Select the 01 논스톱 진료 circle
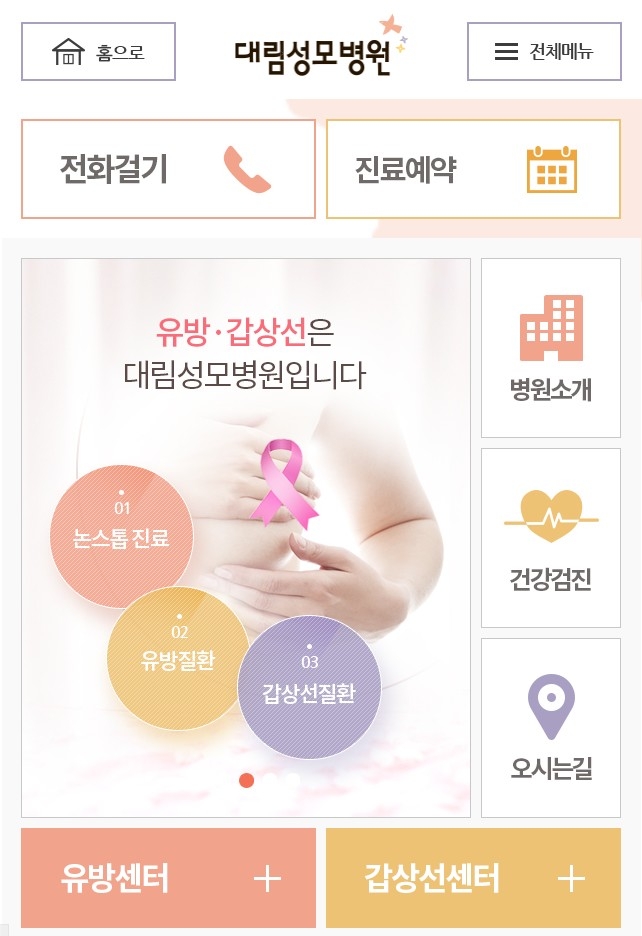The height and width of the screenshot is (936, 642). tap(121, 530)
